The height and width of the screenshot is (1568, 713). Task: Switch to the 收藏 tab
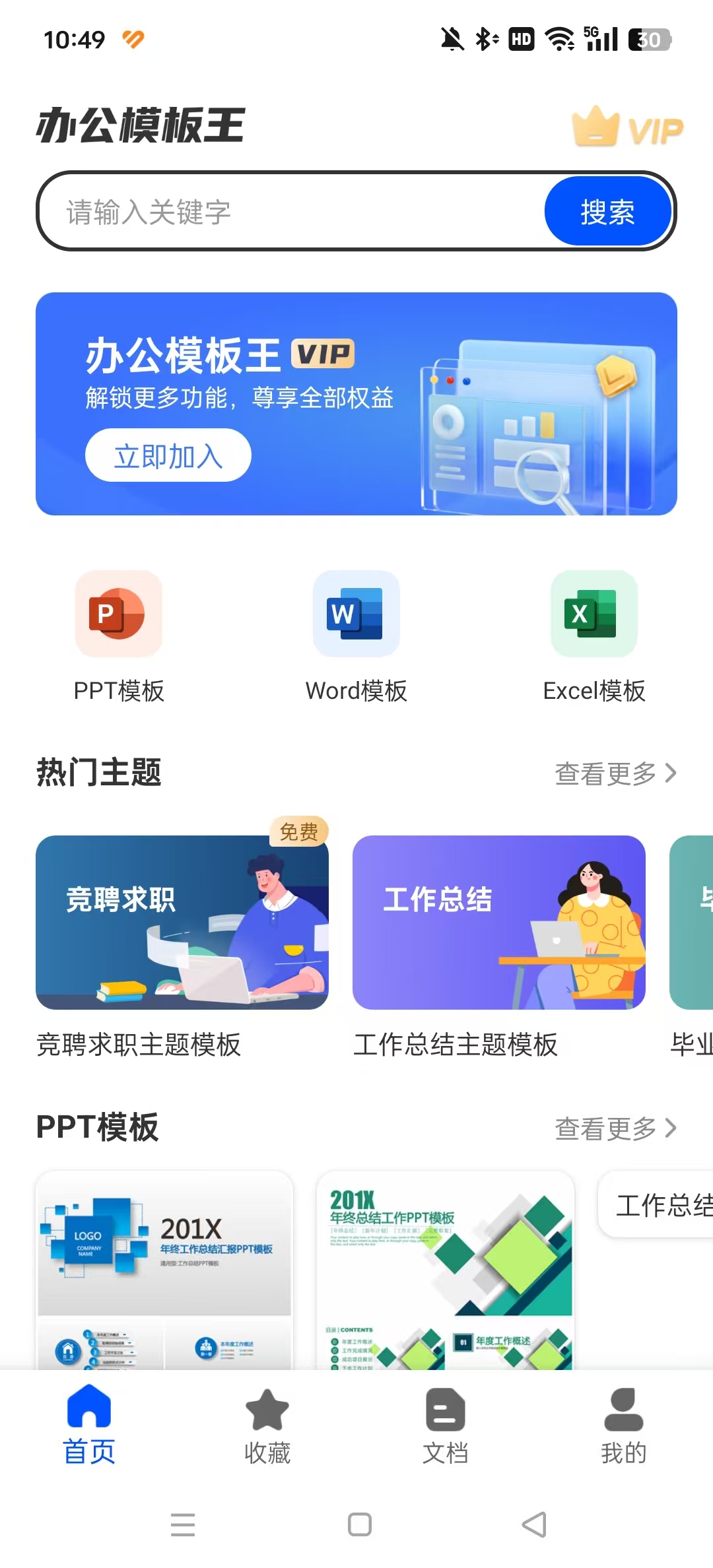click(267, 1425)
